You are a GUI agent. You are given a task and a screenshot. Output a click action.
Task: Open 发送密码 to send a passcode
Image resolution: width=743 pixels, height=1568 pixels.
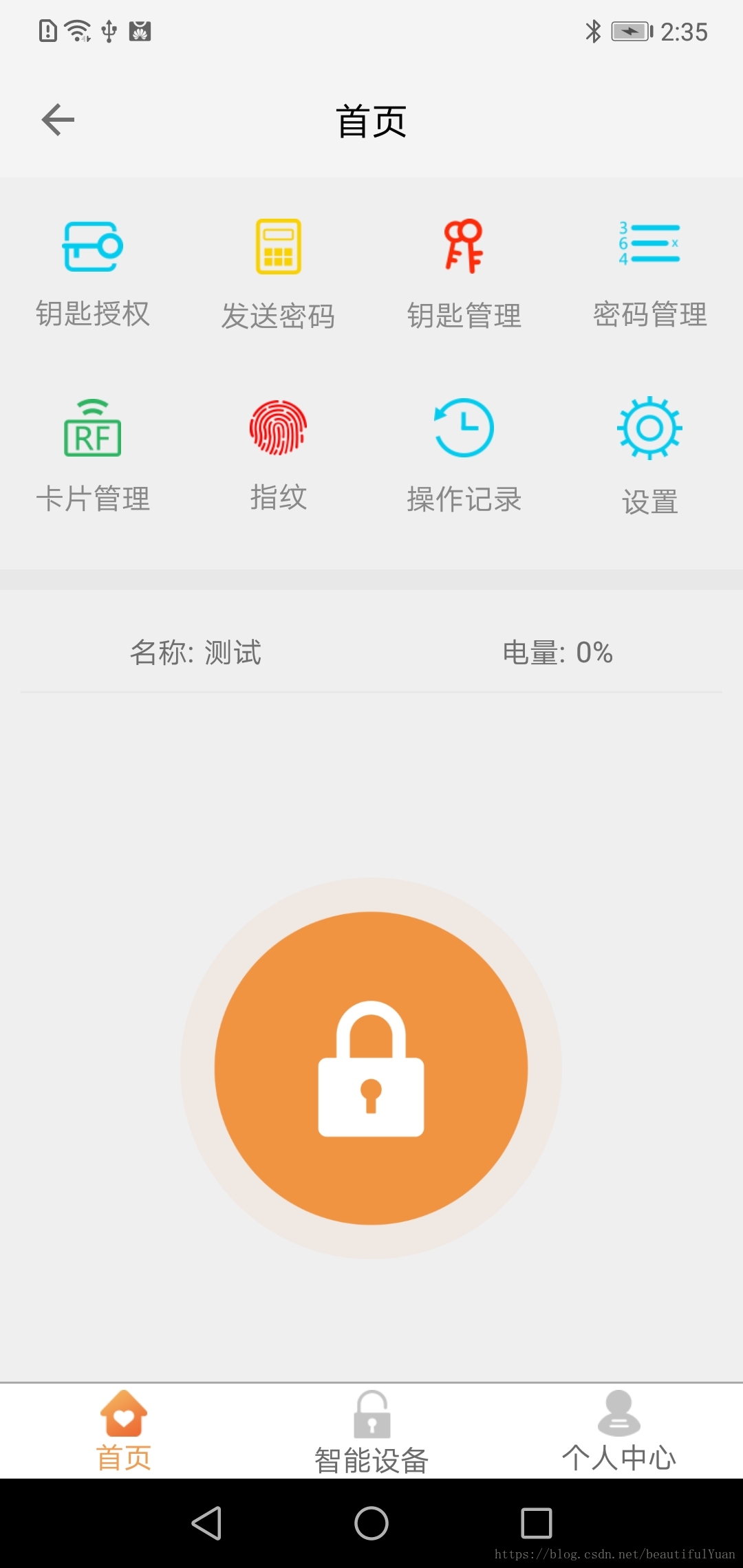(x=279, y=274)
